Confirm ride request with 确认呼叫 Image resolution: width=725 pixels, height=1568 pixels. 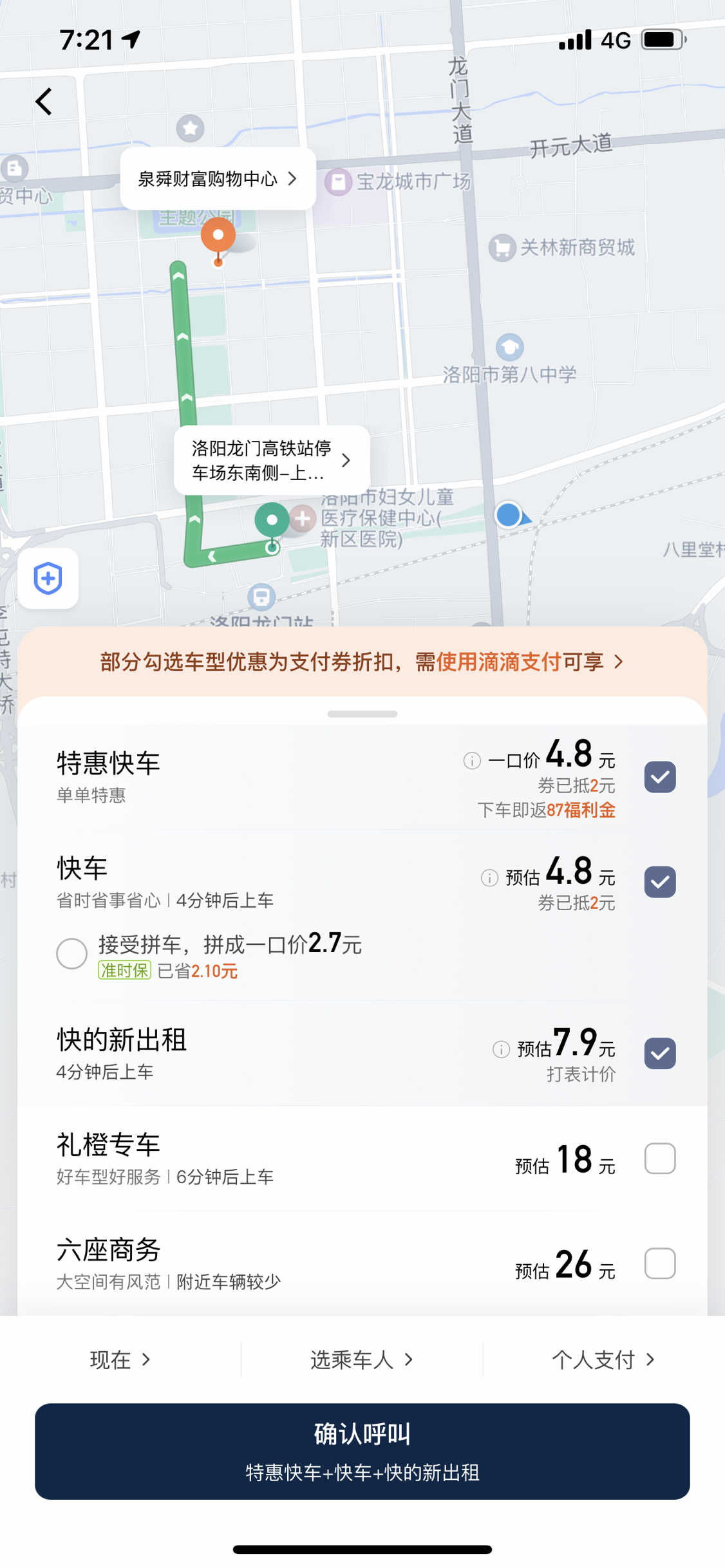click(x=362, y=1451)
